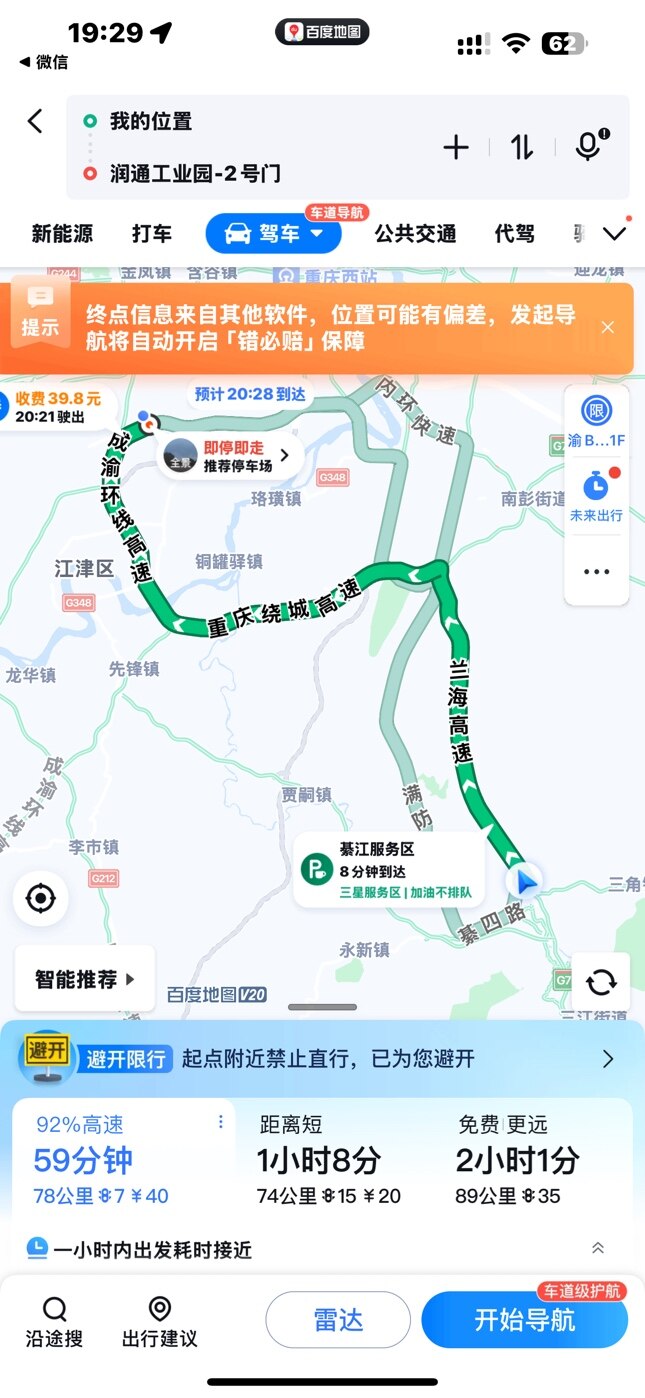Image resolution: width=645 pixels, height=1398 pixels.
Task: Start navigation with 开始导航
Action: 525,1320
